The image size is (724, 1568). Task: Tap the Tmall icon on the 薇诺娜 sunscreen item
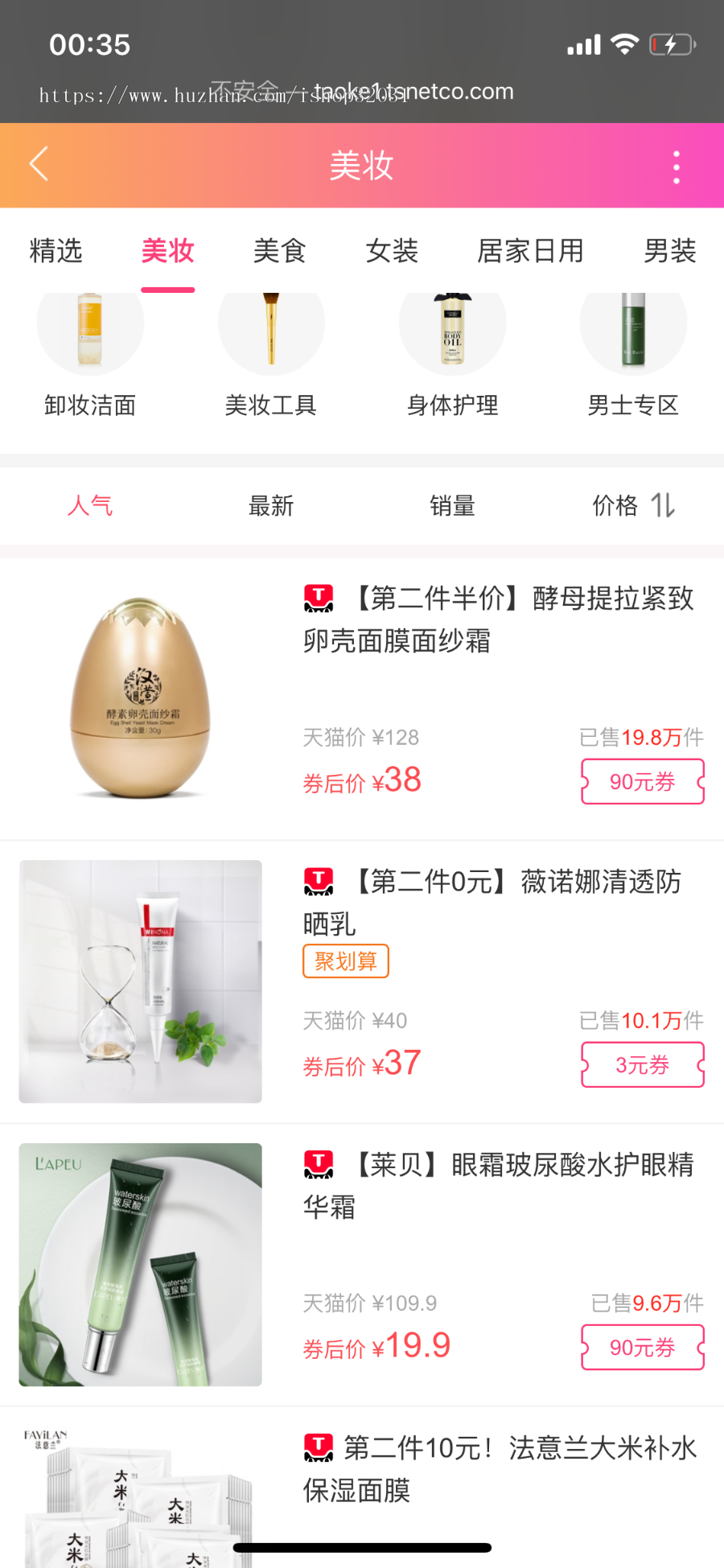point(319,880)
